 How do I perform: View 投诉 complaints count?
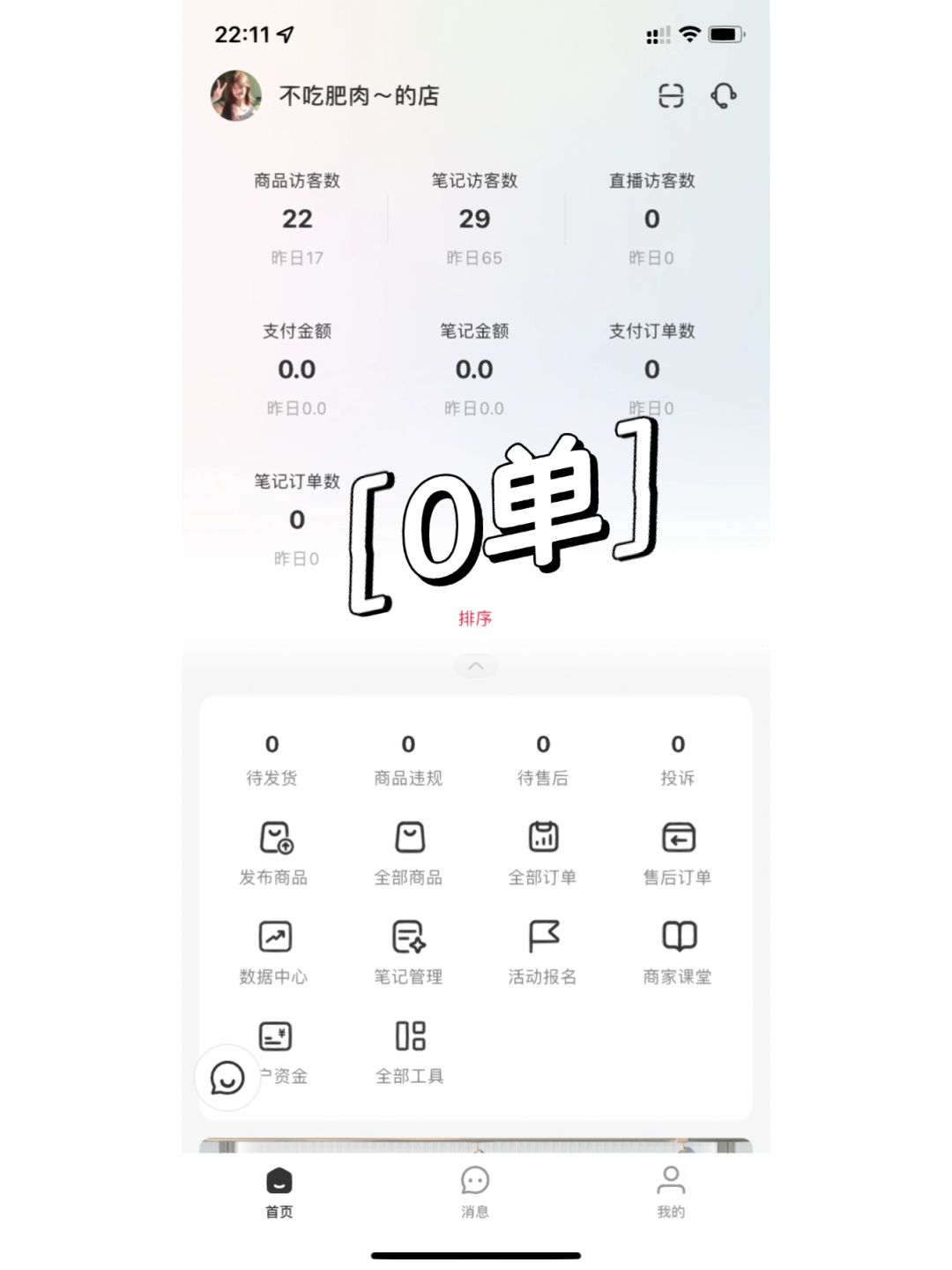[678, 759]
